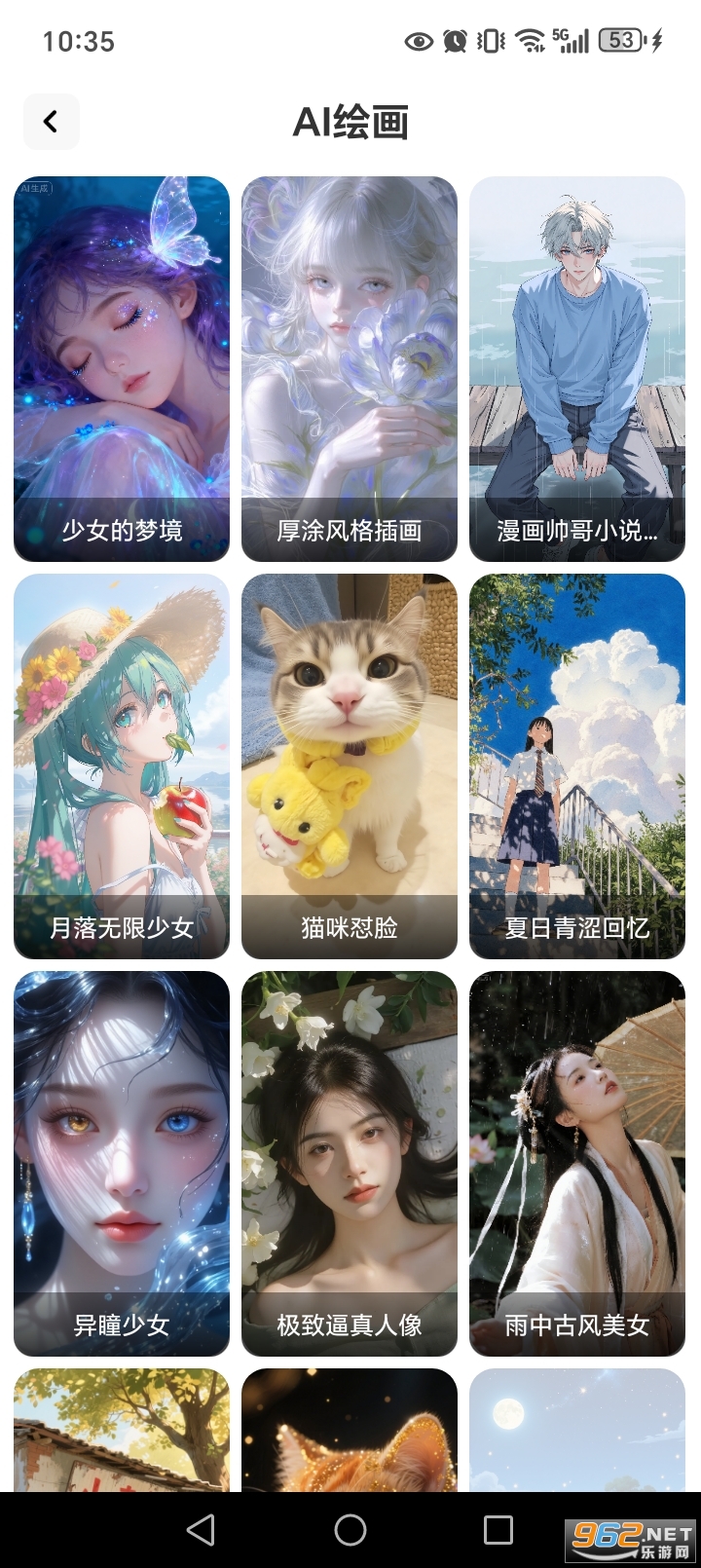Tap the battery indicator showing 53
The image size is (701, 1568).
point(620,41)
